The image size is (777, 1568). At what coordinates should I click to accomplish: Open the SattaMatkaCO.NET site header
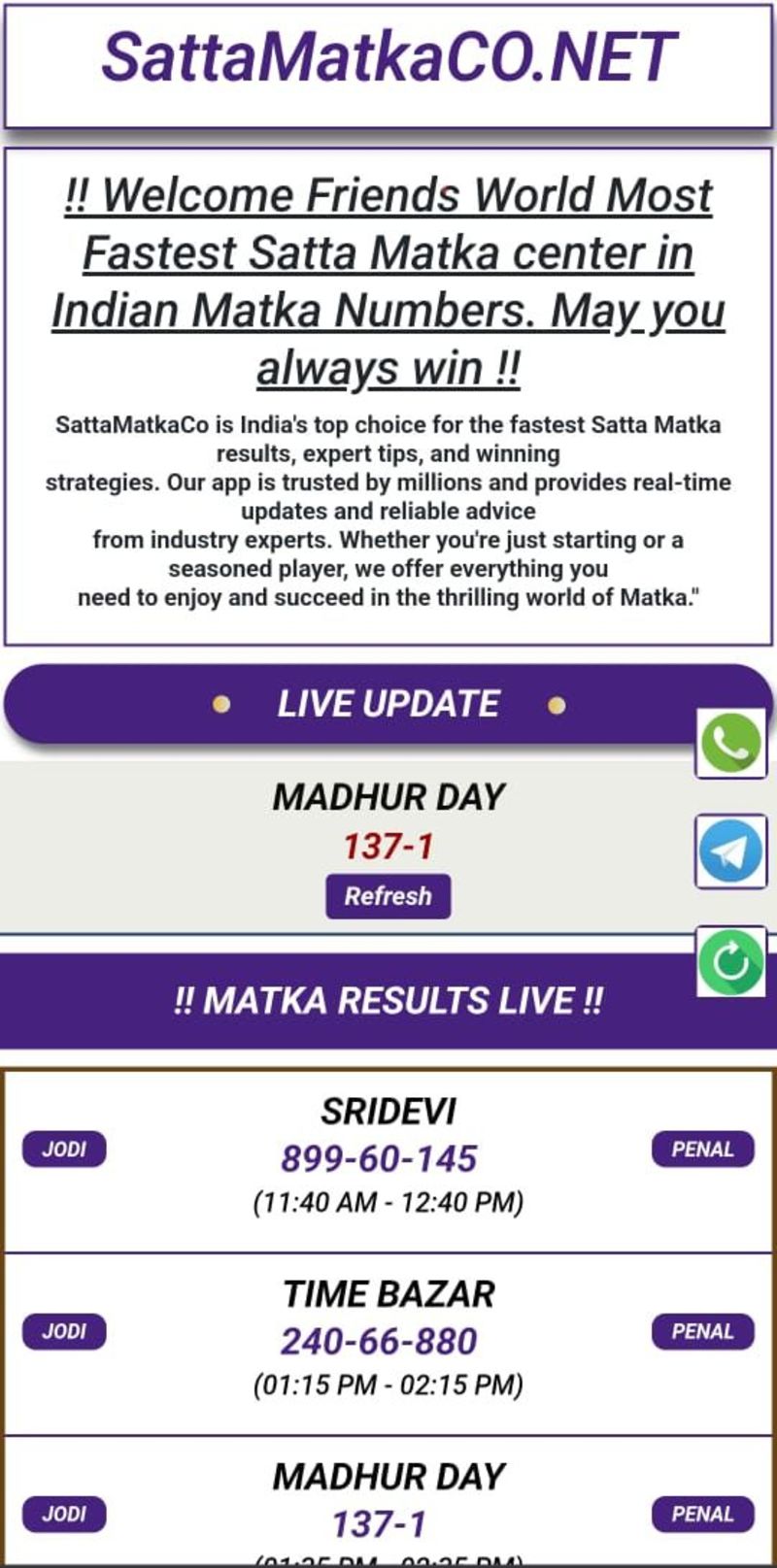(x=388, y=56)
